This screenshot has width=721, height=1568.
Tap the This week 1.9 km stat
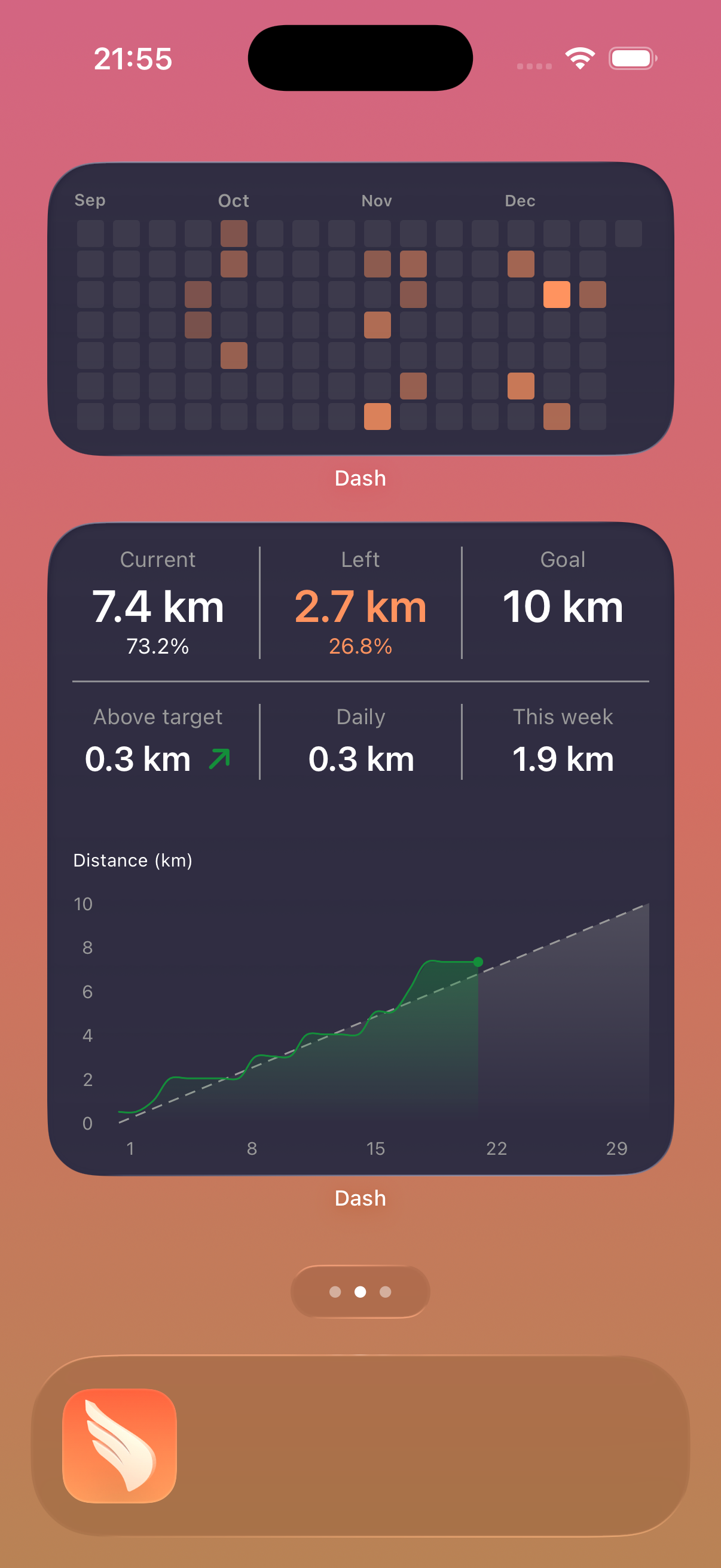[563, 759]
